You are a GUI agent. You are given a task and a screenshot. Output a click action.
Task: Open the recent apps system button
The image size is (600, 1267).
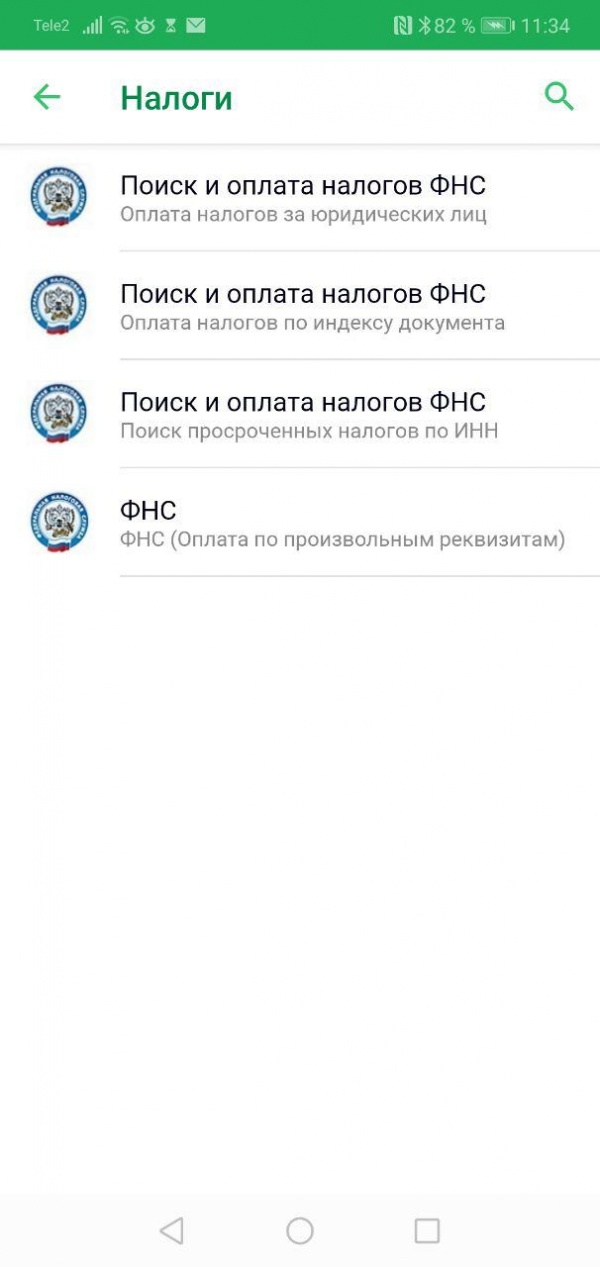coord(427,1230)
